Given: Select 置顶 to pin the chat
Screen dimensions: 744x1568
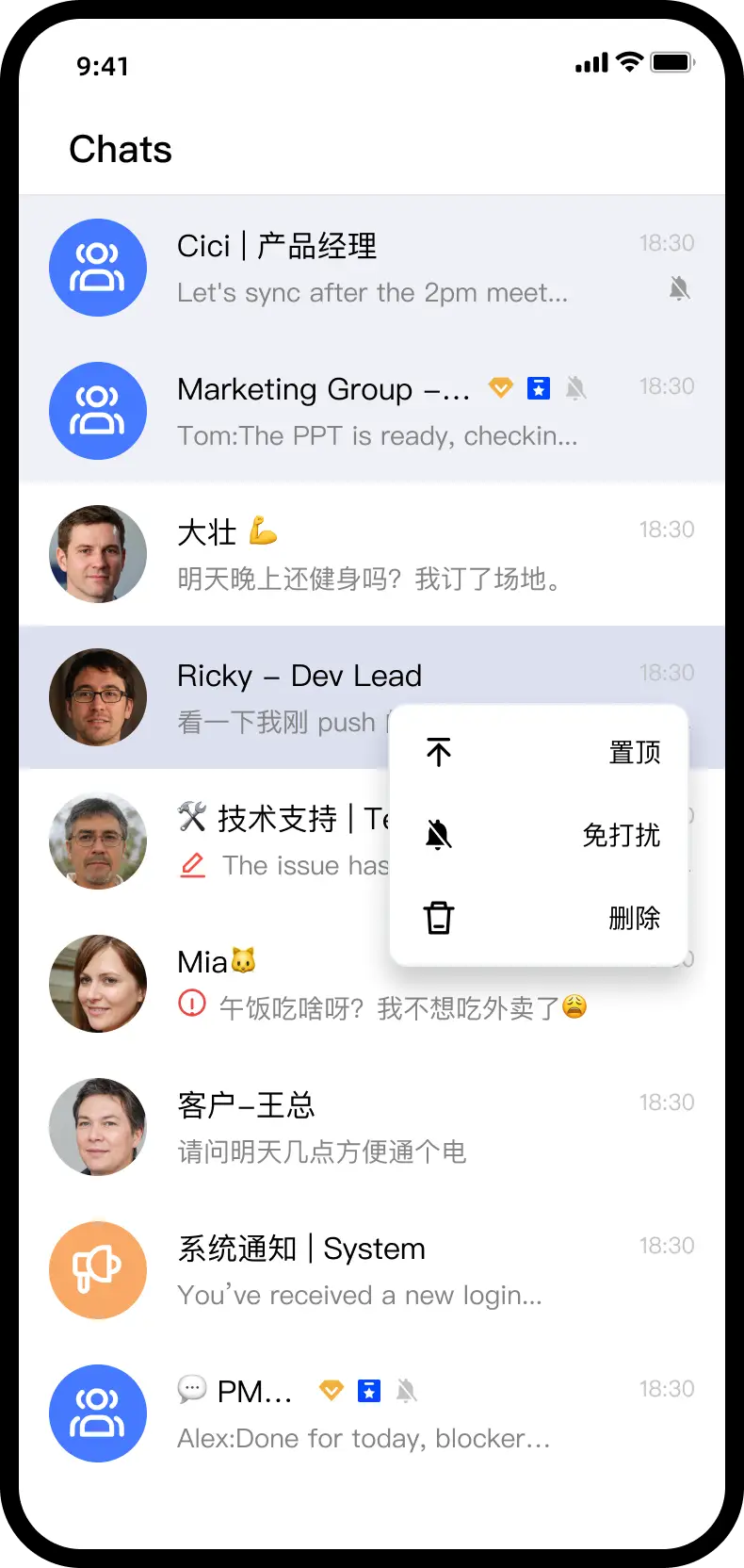Looking at the screenshot, I should coord(540,752).
